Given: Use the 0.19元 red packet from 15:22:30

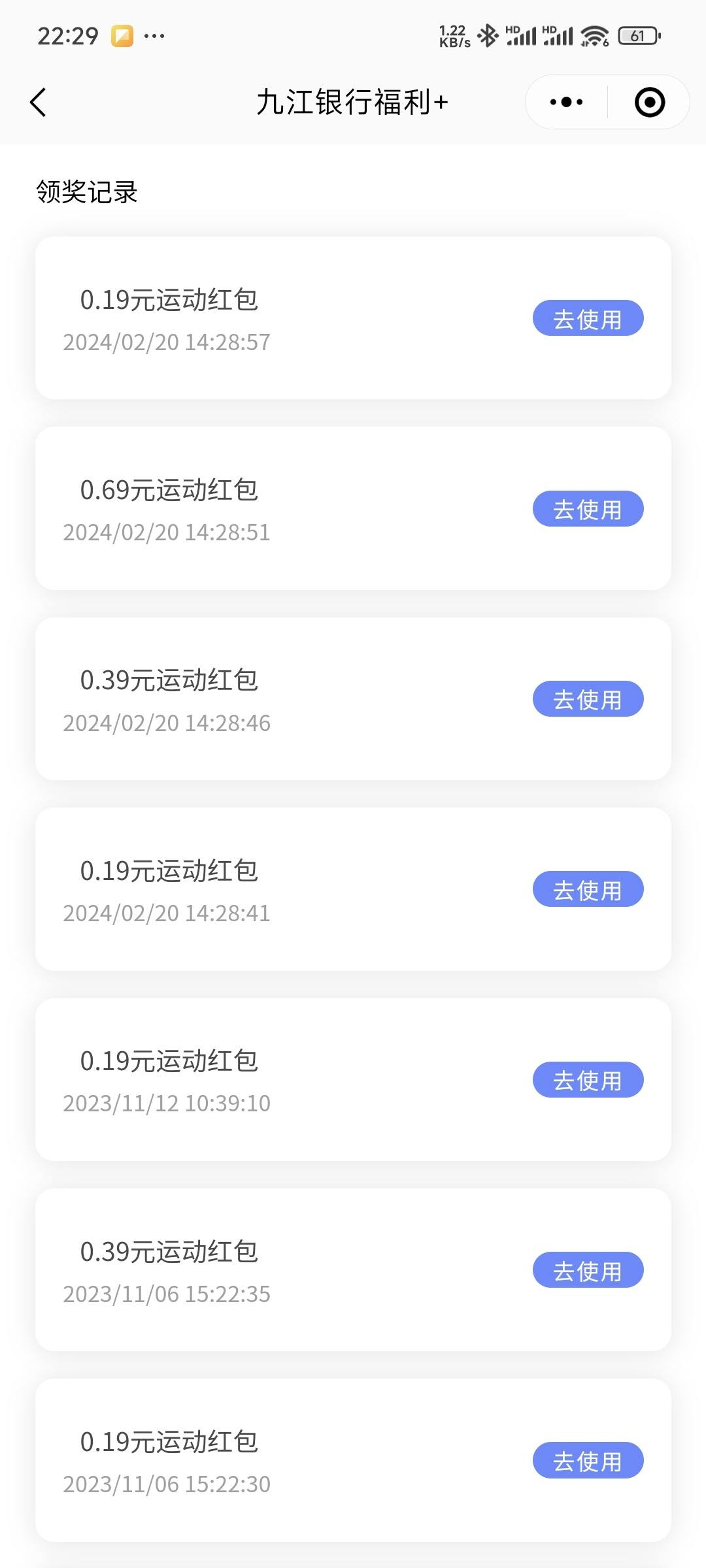Looking at the screenshot, I should 588,1460.
